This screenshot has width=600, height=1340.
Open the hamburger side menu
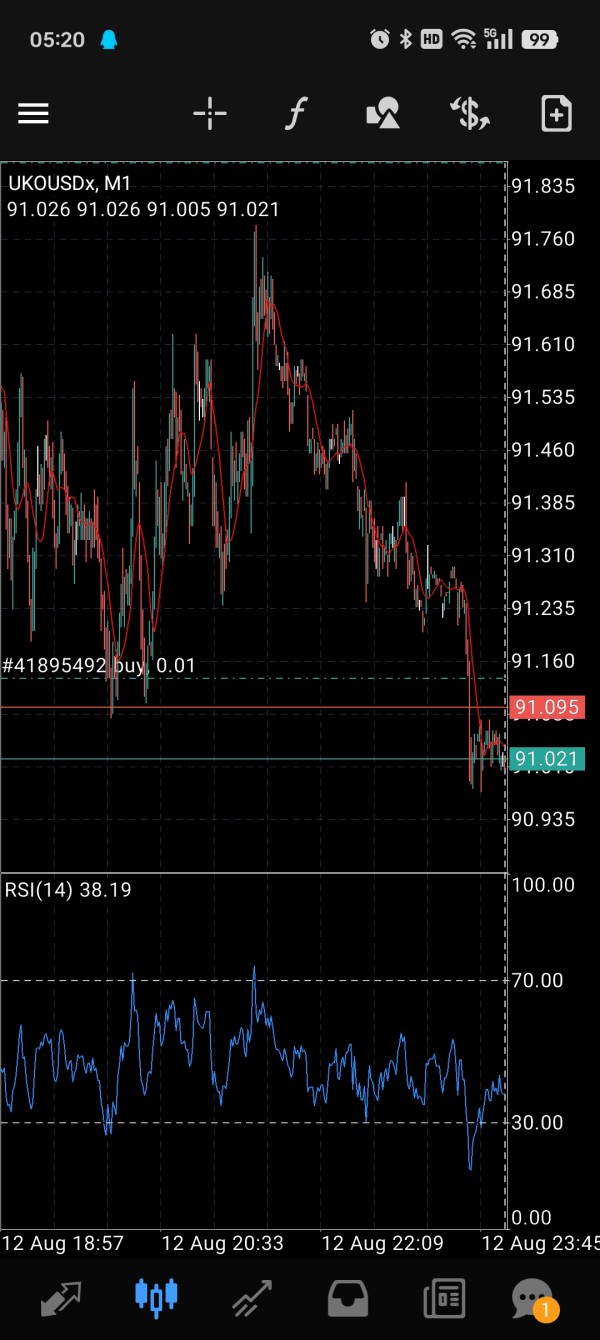click(x=33, y=114)
